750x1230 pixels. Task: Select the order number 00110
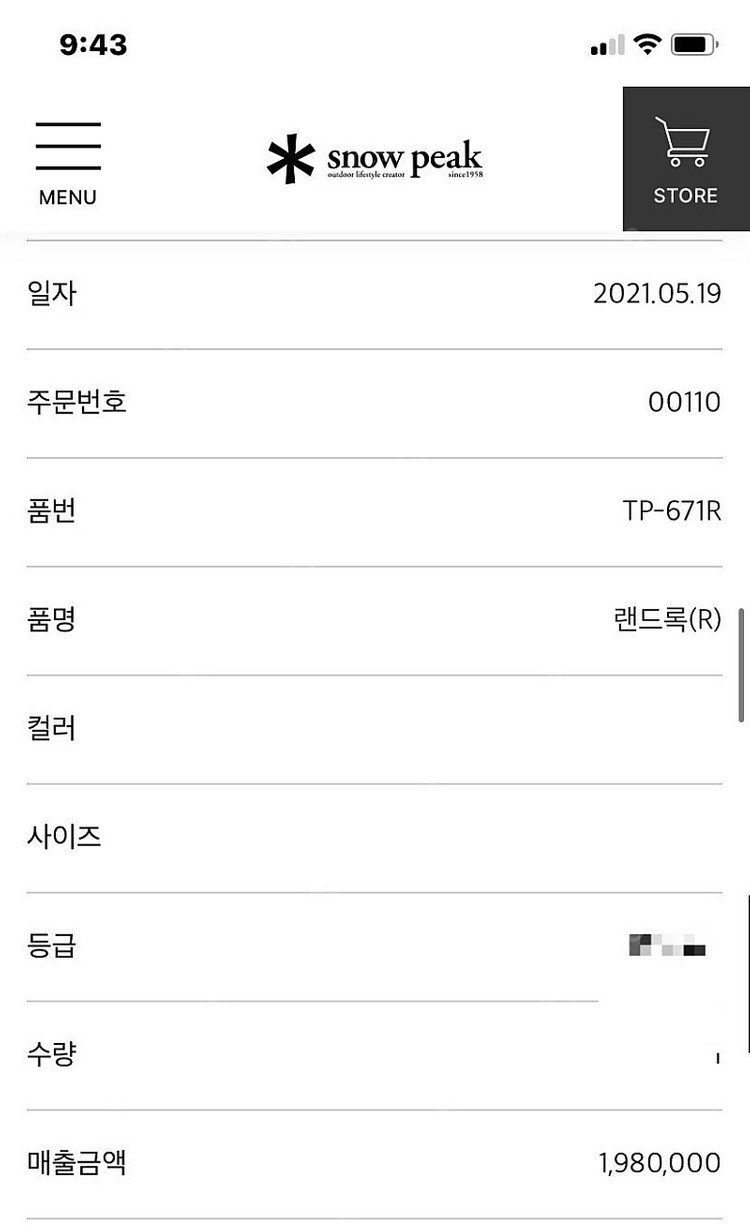click(x=684, y=402)
